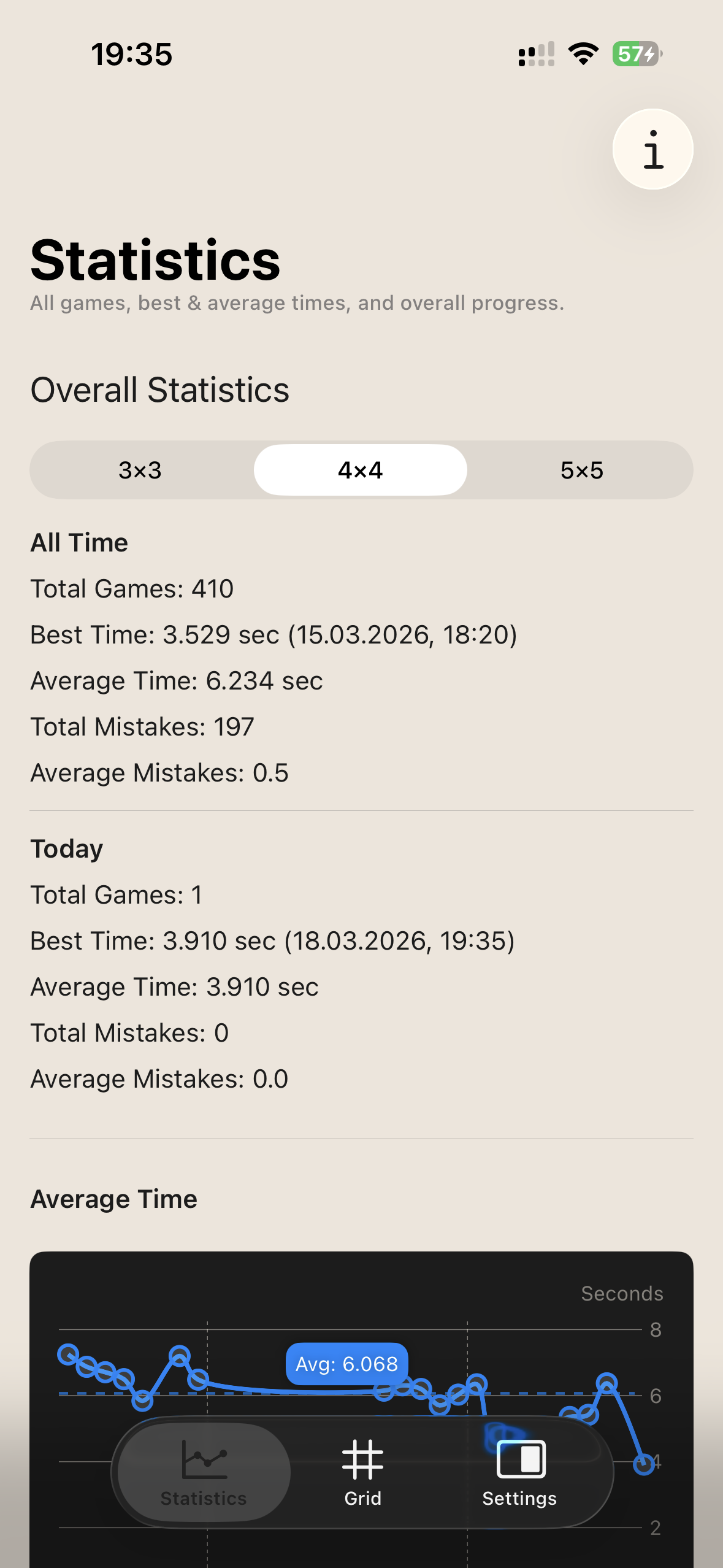This screenshot has width=723, height=1568.
Task: Tap the Overall Statistics heading
Action: click(x=160, y=390)
